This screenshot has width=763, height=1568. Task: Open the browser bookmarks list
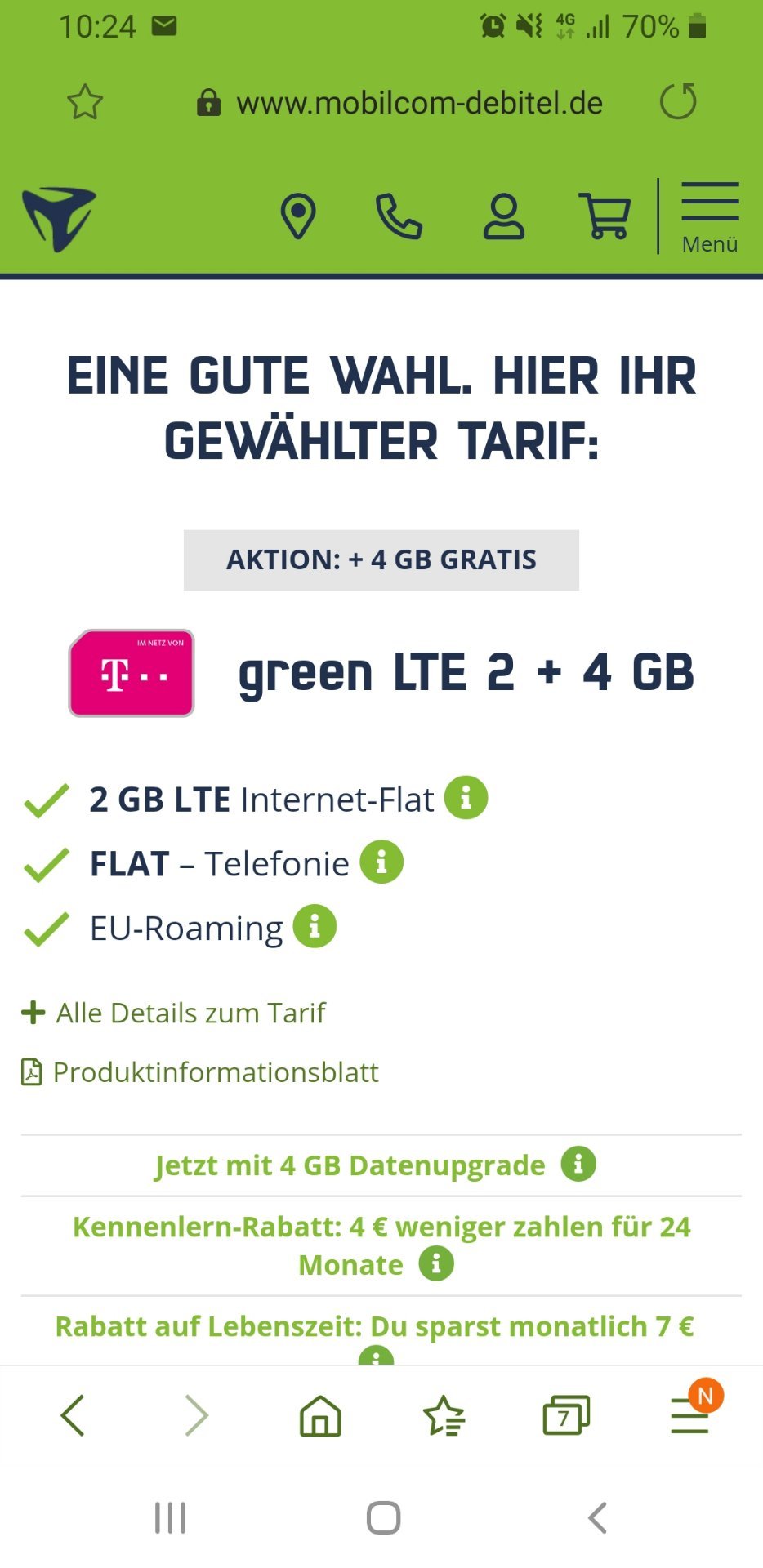tap(444, 1415)
